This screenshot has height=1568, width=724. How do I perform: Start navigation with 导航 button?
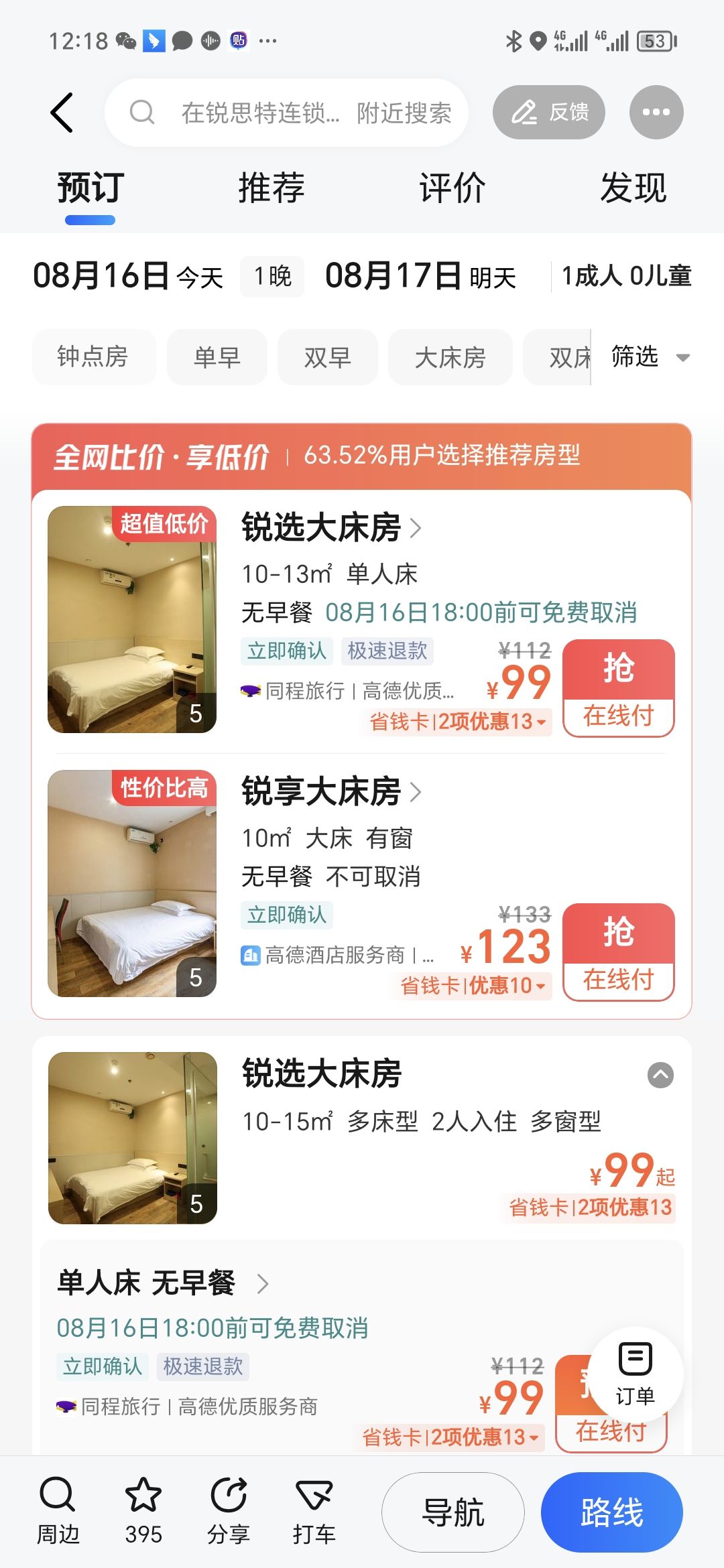(453, 1512)
